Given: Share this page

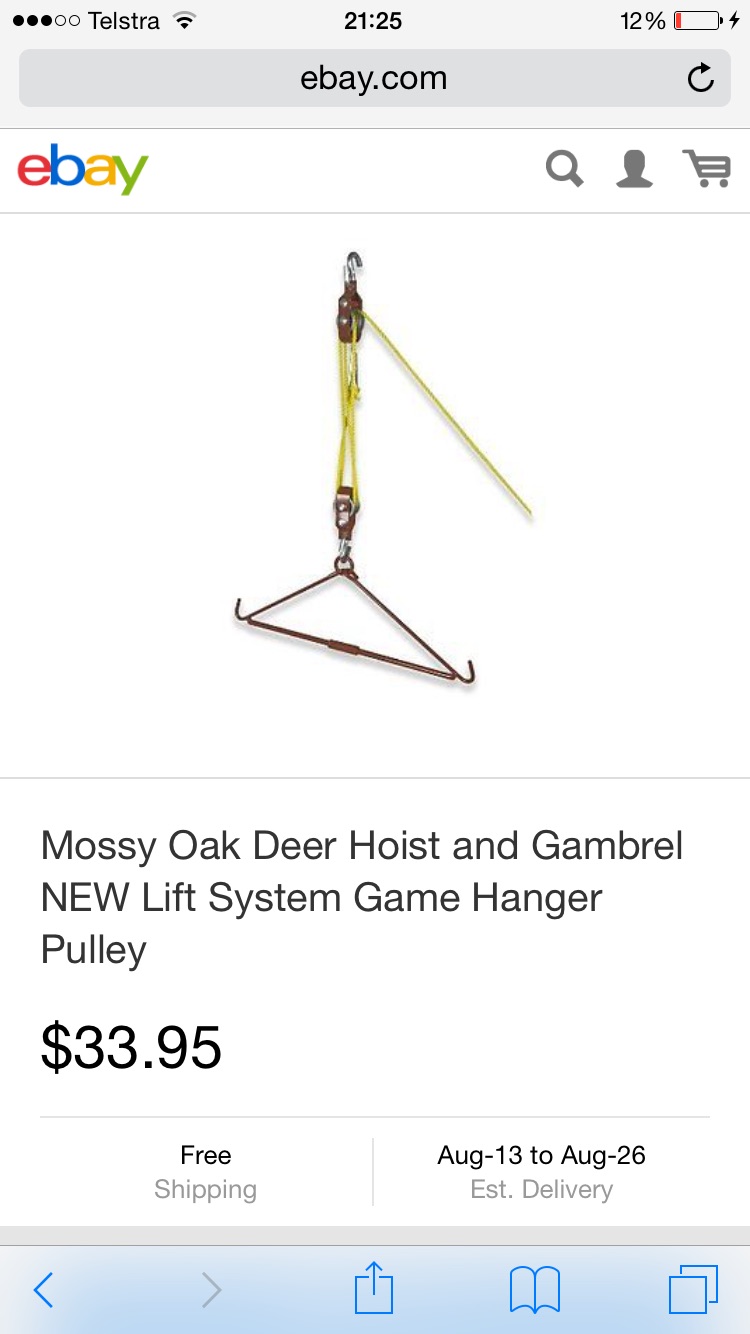Looking at the screenshot, I should [372, 1288].
